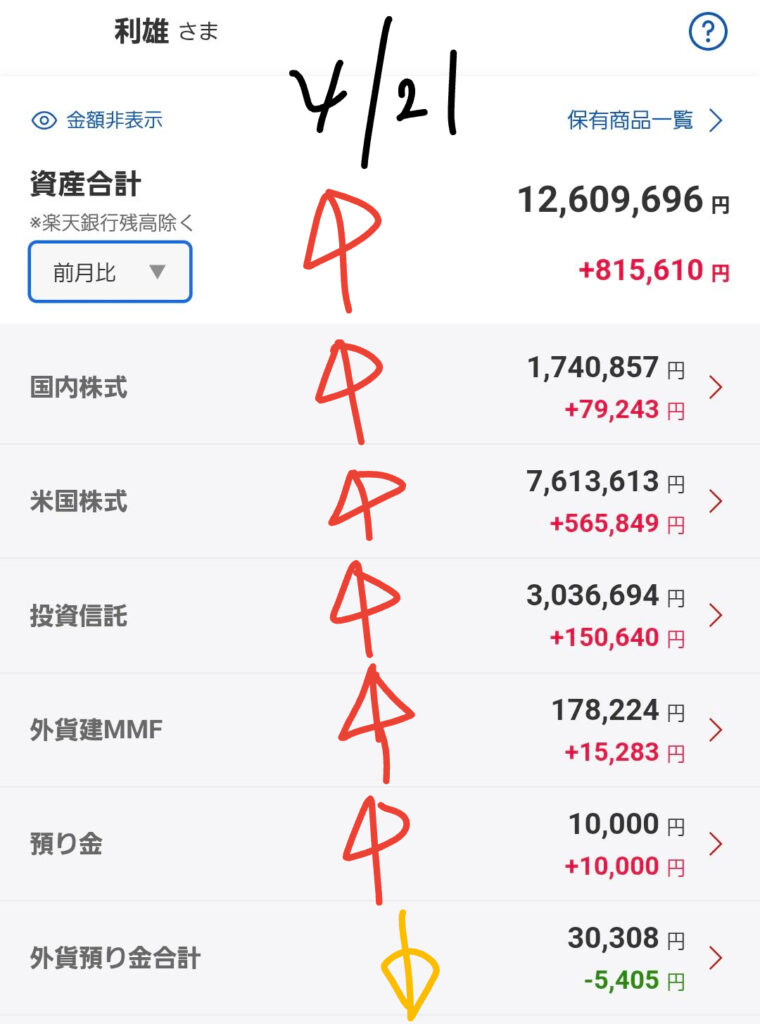Select the 預り金 row
This screenshot has width=760, height=1024.
pyautogui.click(x=380, y=844)
